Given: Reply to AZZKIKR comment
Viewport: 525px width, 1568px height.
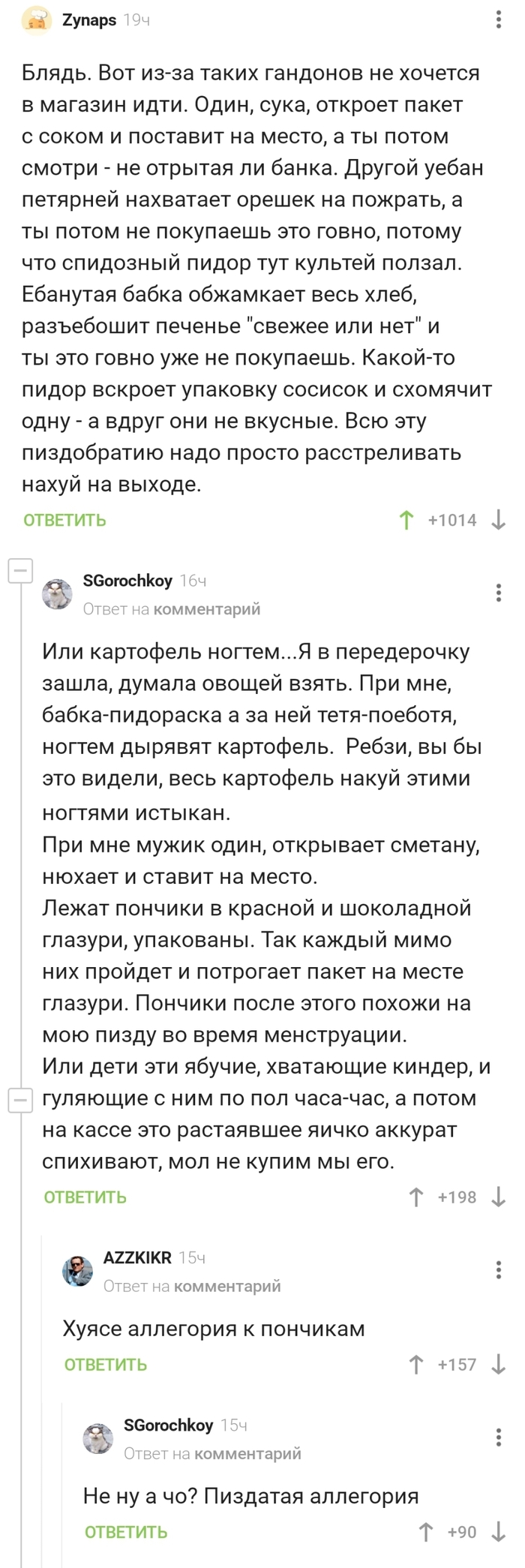Looking at the screenshot, I should (x=105, y=1365).
